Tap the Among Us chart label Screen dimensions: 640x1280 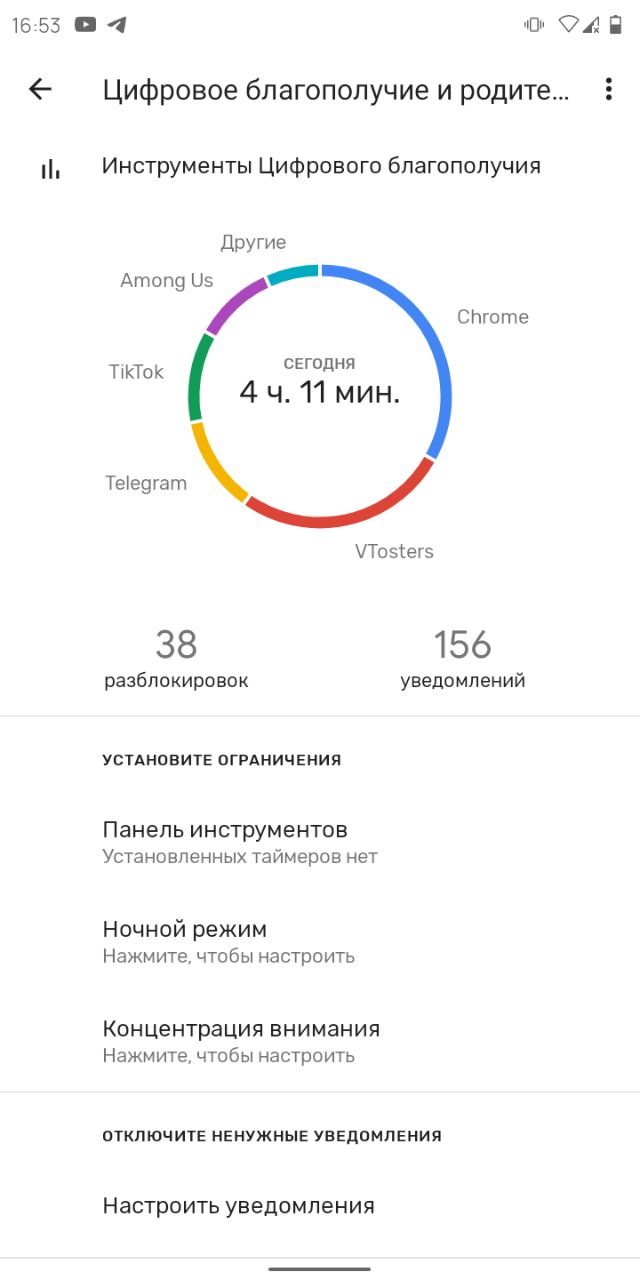166,281
